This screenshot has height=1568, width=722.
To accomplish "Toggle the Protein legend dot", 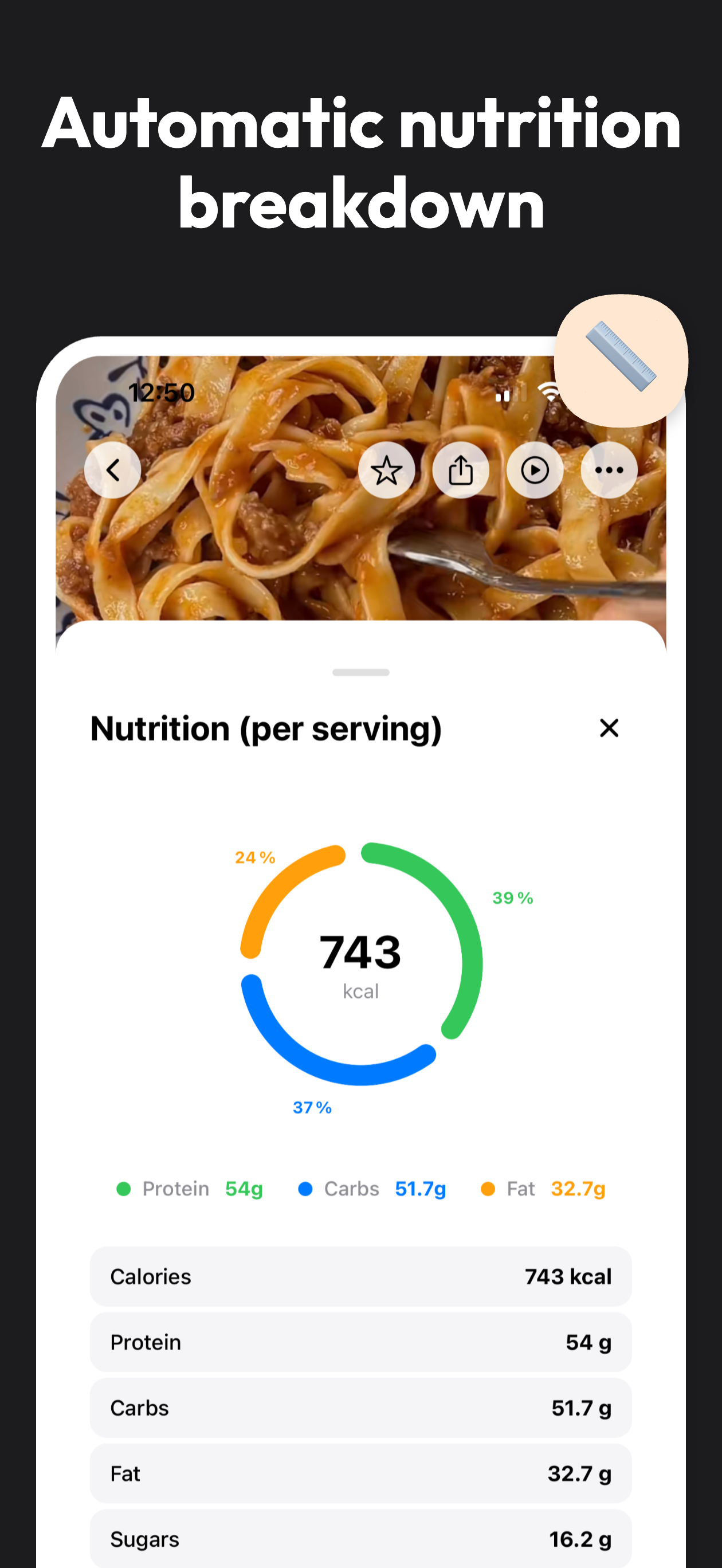I will 124,1188.
